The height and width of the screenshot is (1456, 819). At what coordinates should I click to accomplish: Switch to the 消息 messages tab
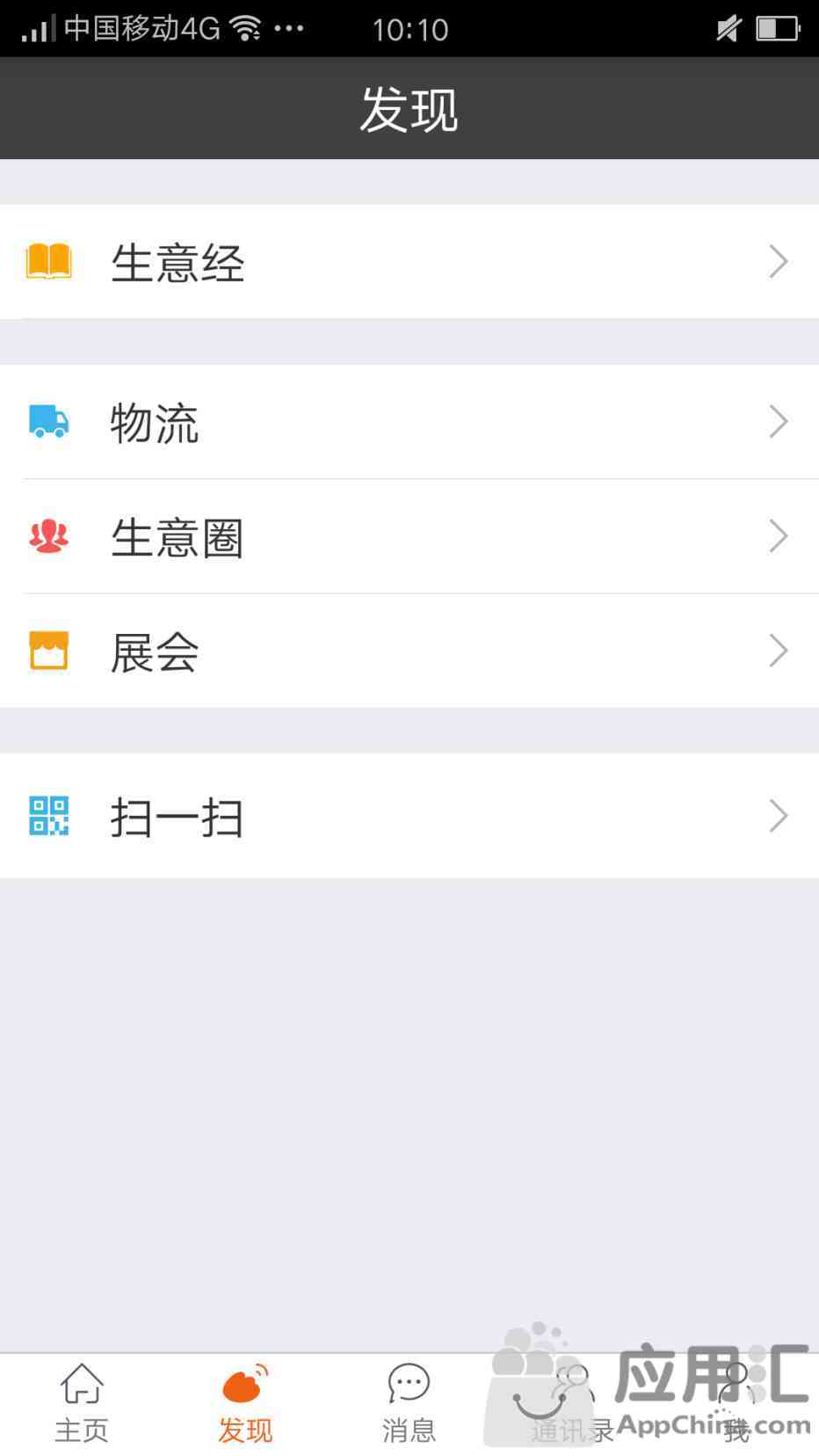coord(409,1405)
